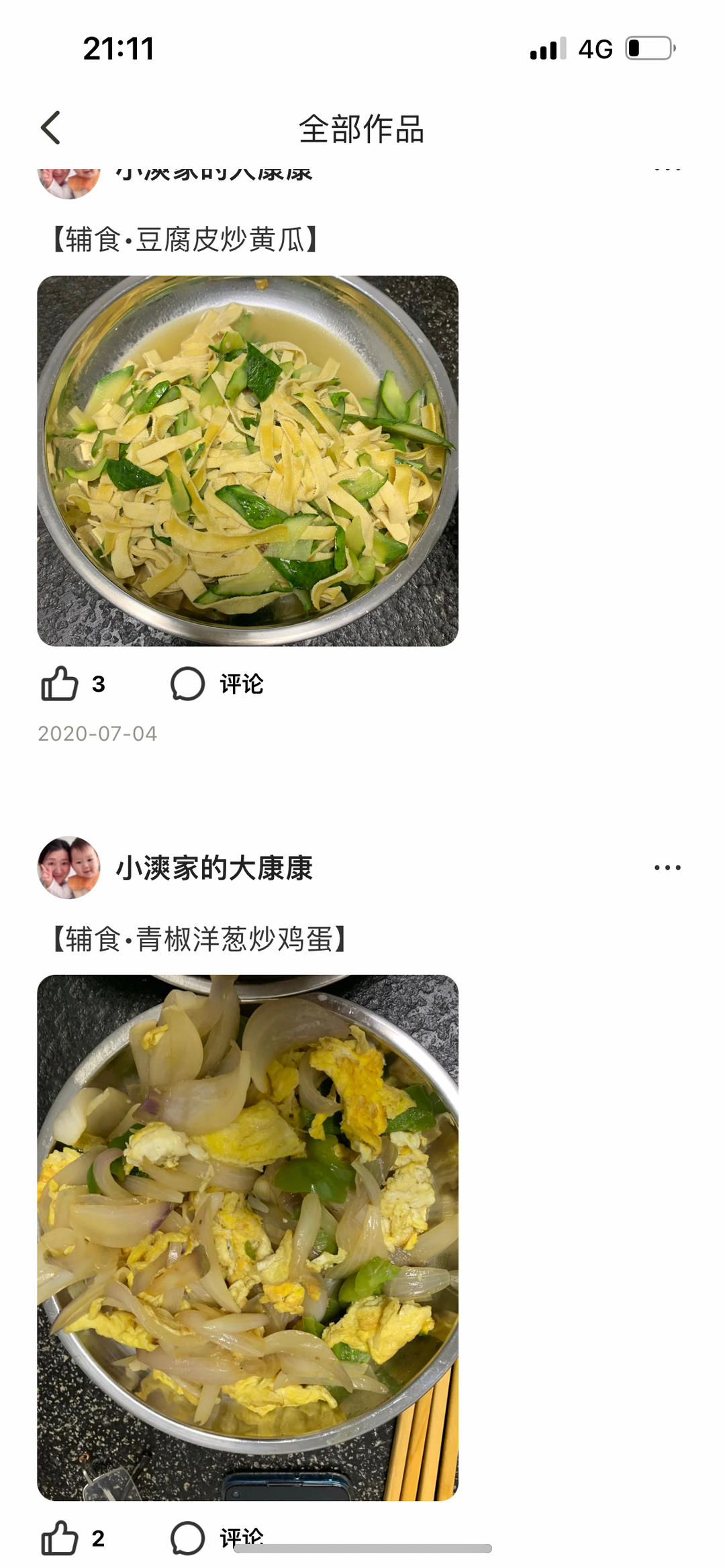
Task: View the 青椒洋葱炒鸡蛋 dish photo
Action: [x=247, y=1237]
